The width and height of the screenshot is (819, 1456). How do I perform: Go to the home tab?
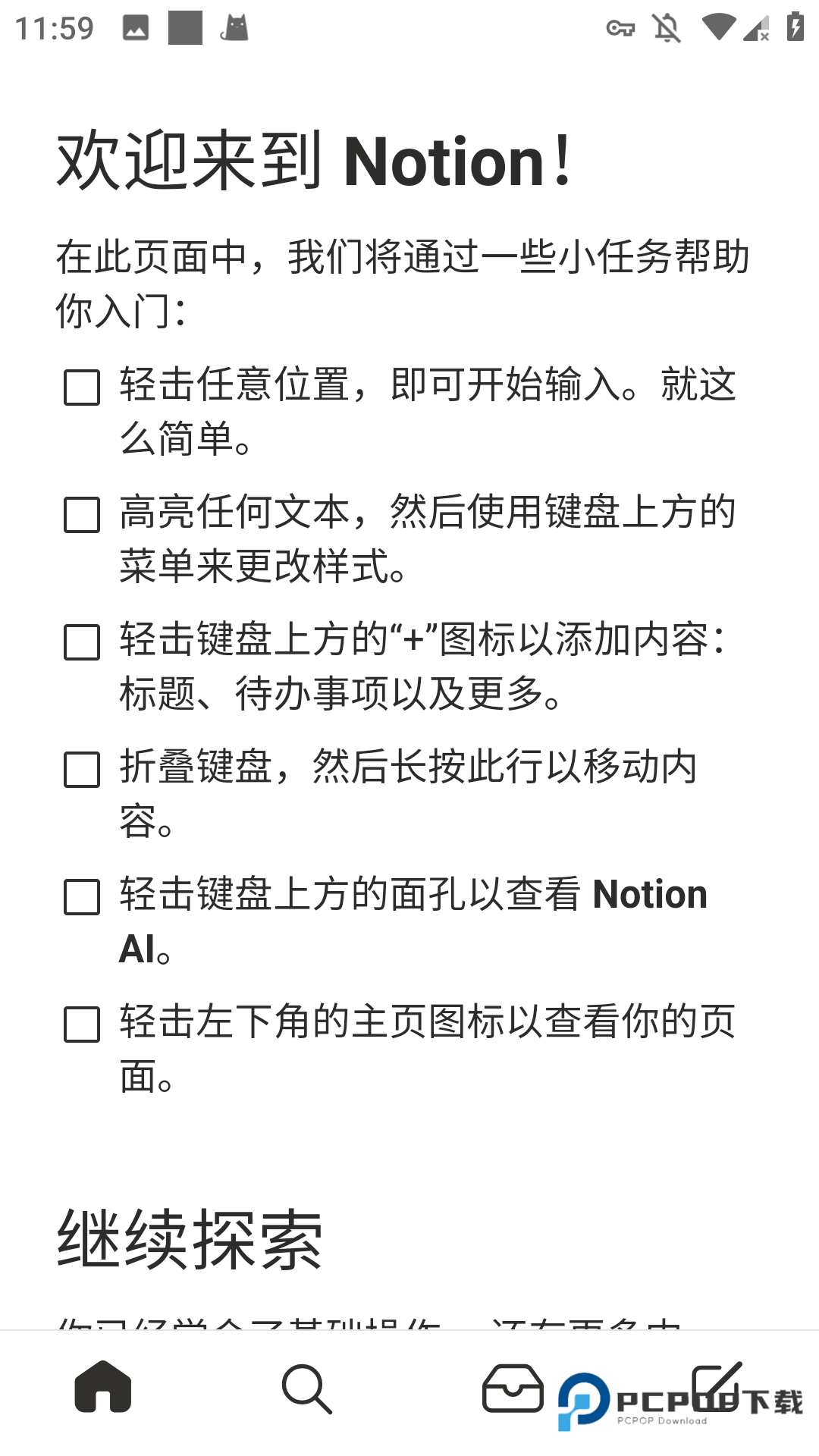103,1388
